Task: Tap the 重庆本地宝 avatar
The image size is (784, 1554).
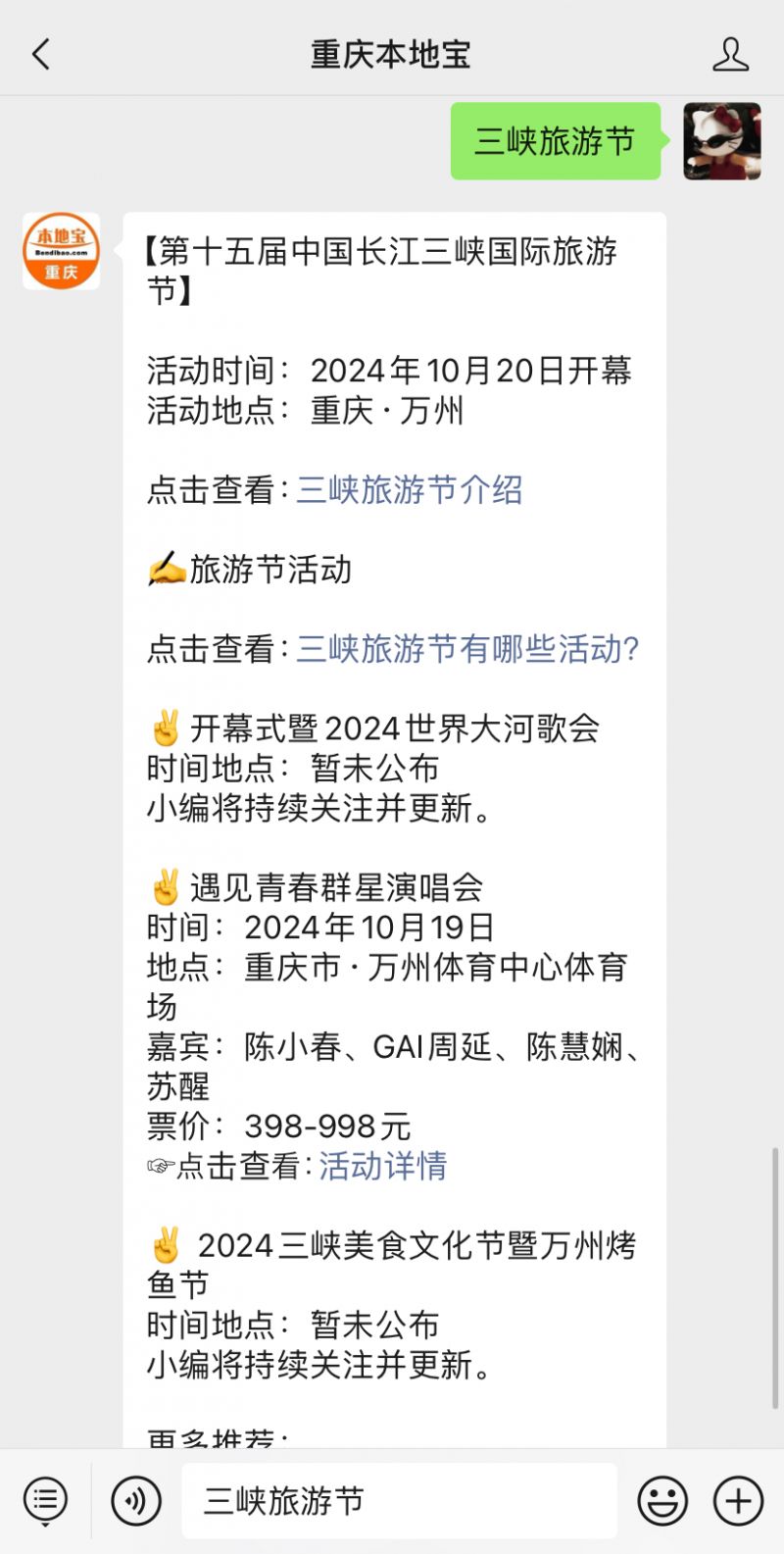Action: [61, 251]
